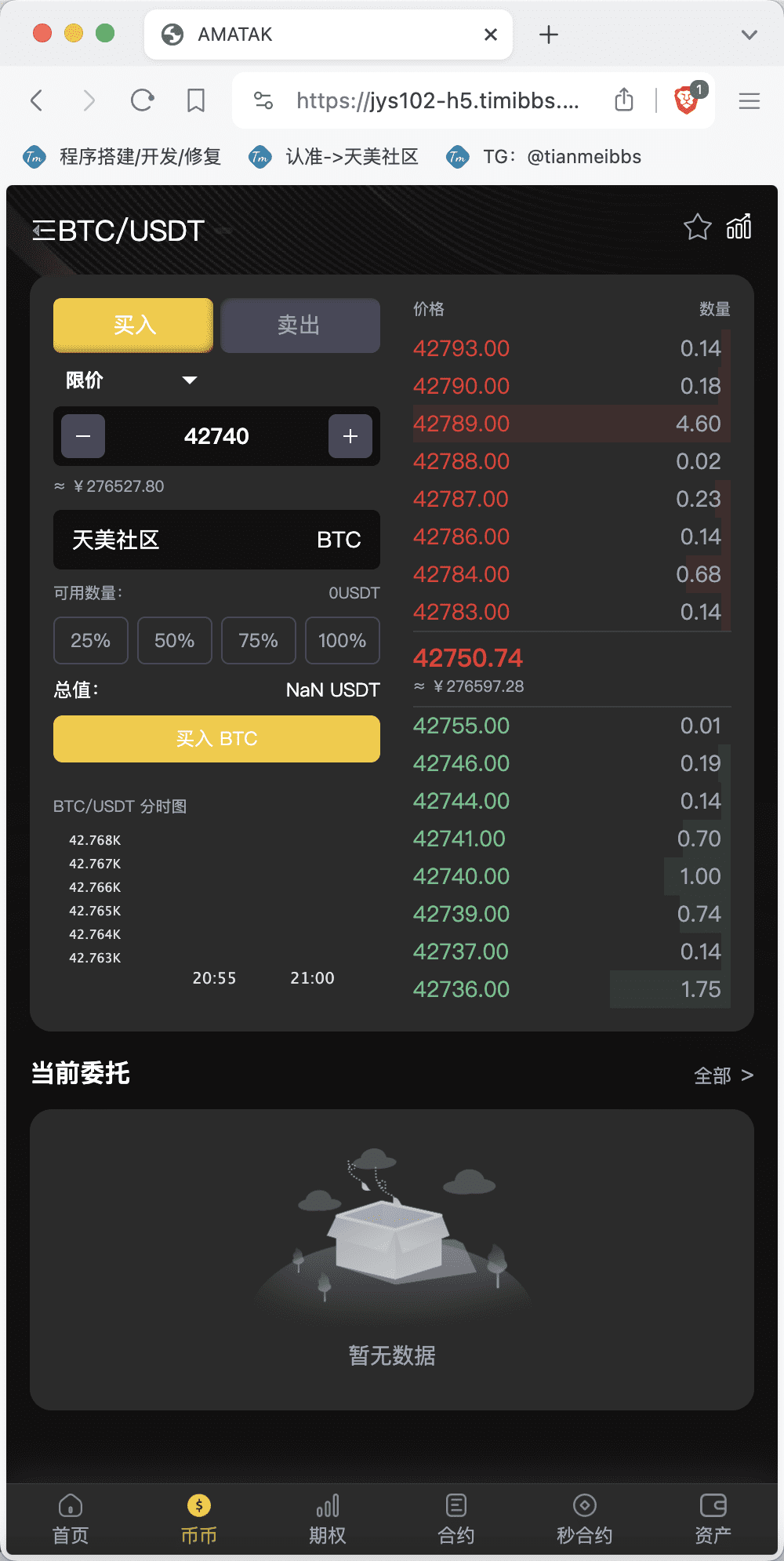The image size is (784, 1561).
Task: Select the 买入 (buy) tab
Action: click(133, 325)
